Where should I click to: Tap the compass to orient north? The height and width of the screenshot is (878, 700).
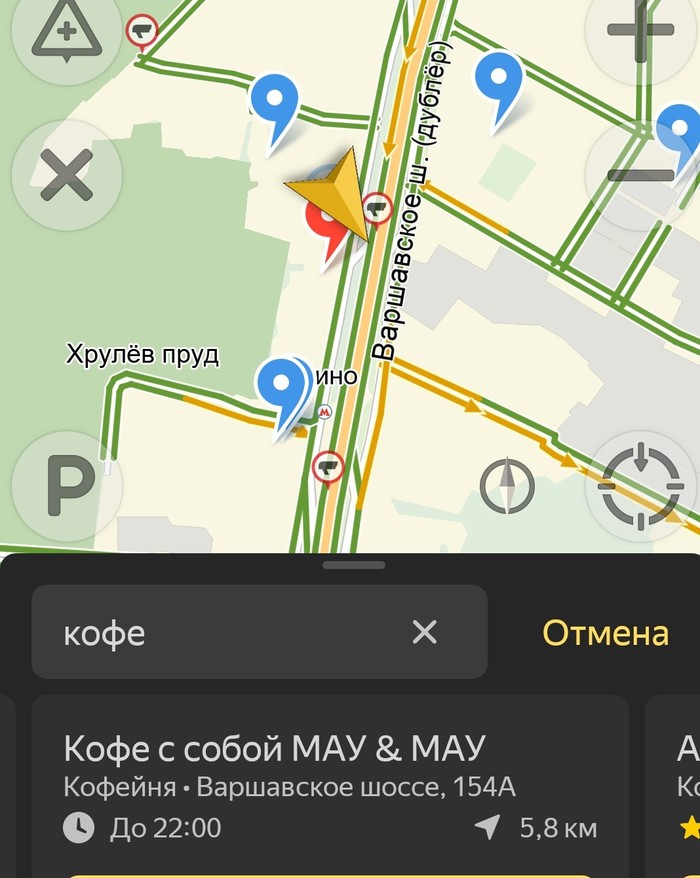(507, 487)
